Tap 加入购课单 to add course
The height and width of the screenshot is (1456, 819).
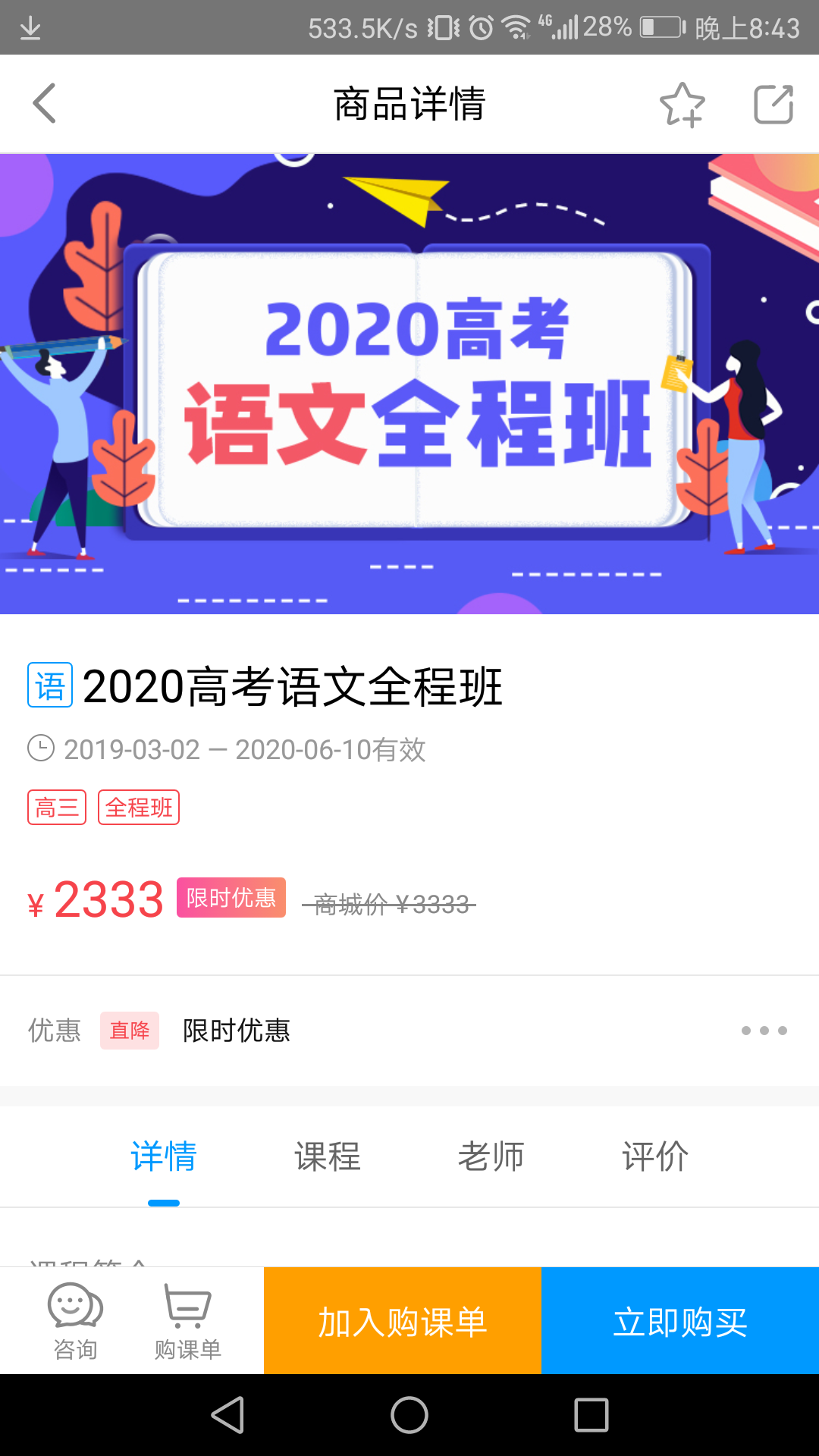coord(402,1319)
